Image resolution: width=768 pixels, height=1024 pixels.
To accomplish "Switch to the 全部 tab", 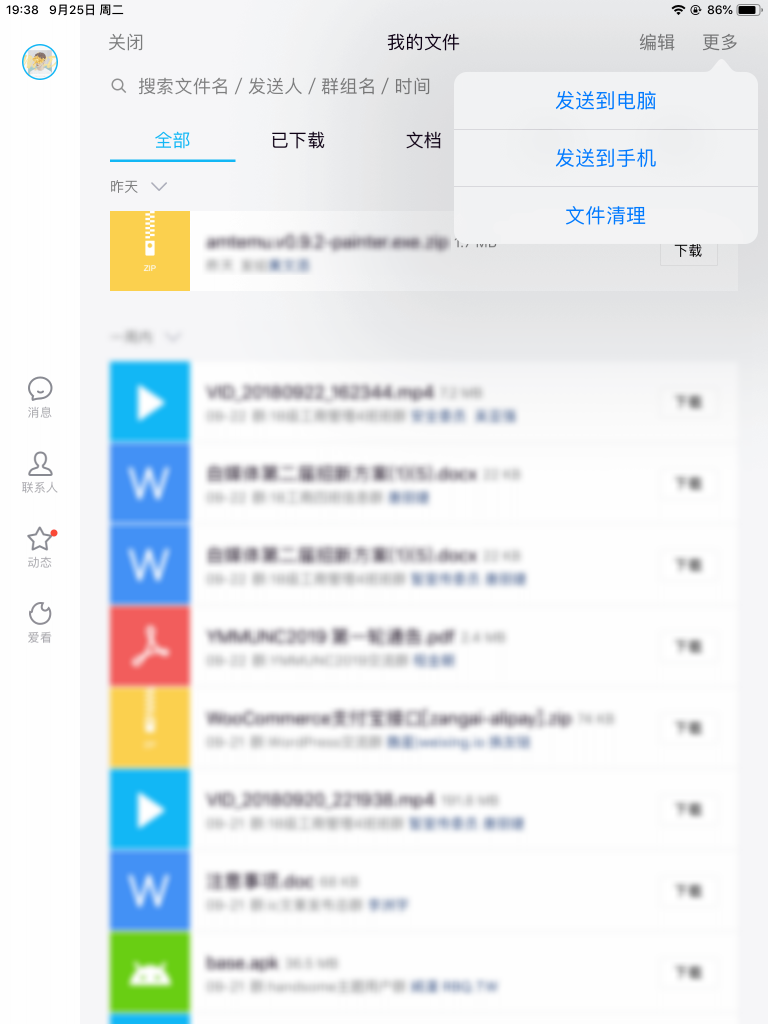I will [x=172, y=141].
